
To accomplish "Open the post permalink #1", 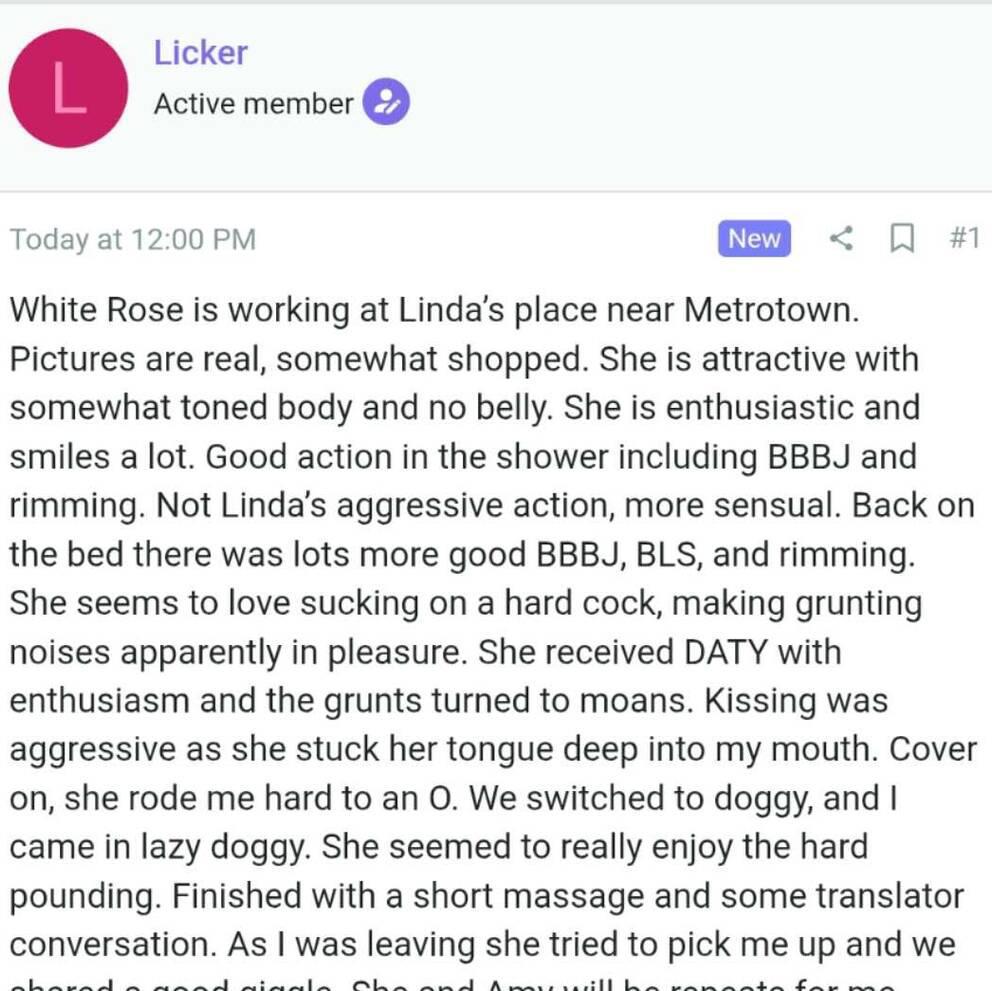I will [x=962, y=238].
